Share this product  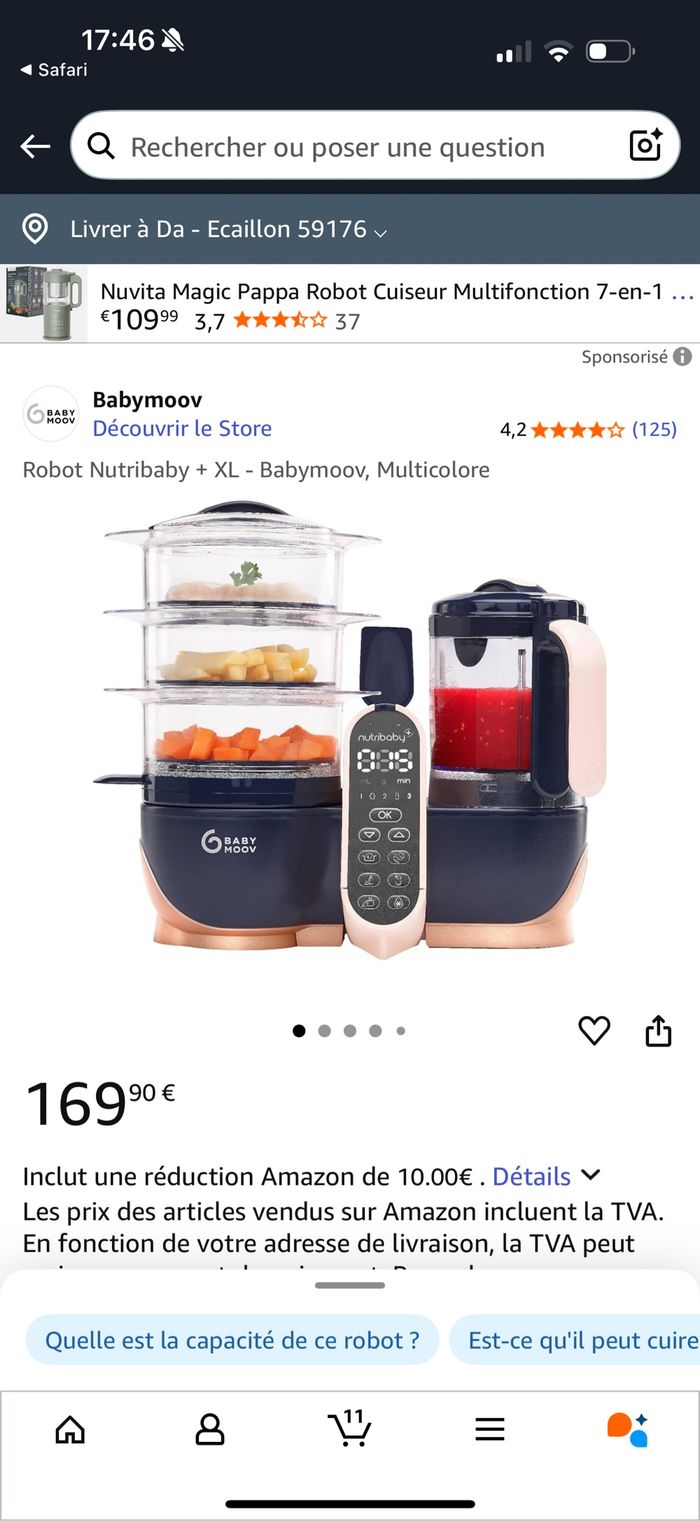(x=658, y=1030)
